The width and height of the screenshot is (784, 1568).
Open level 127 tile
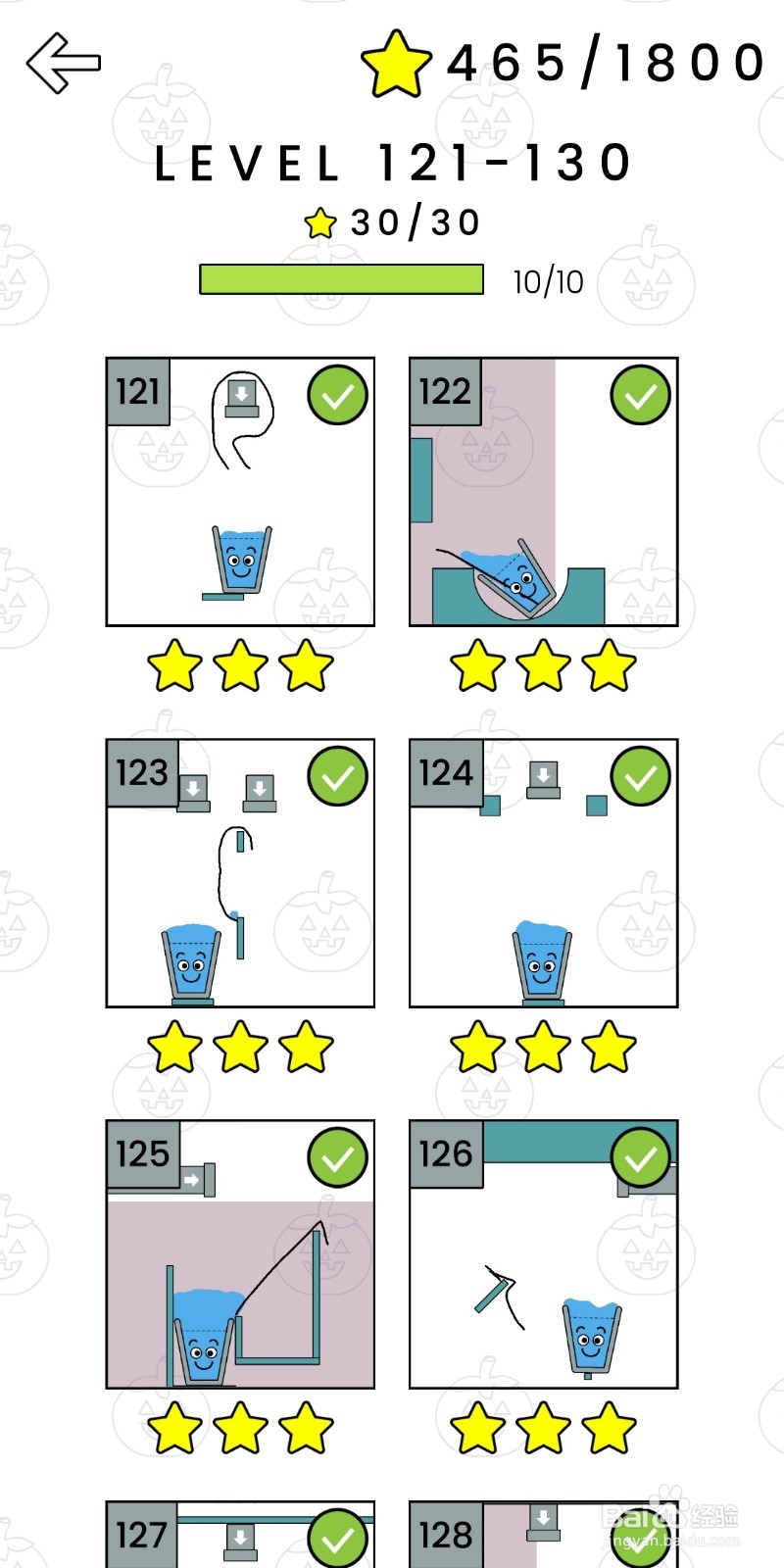pyautogui.click(x=240, y=1535)
